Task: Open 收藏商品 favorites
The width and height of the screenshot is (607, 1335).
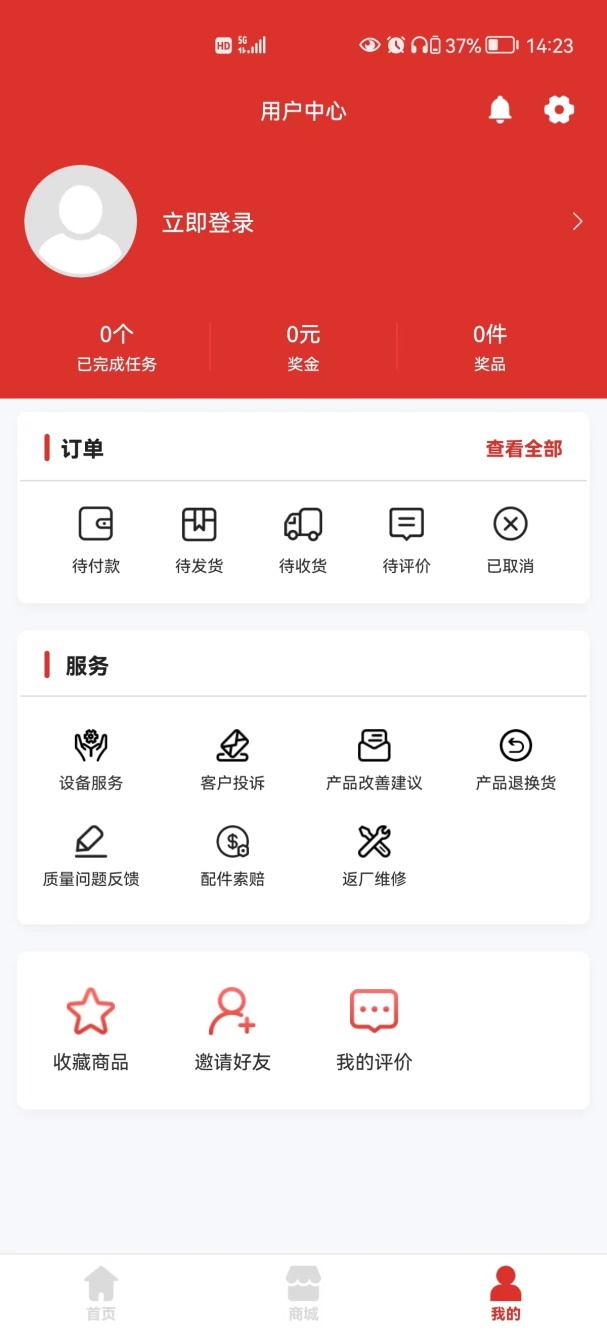Action: click(x=91, y=1030)
